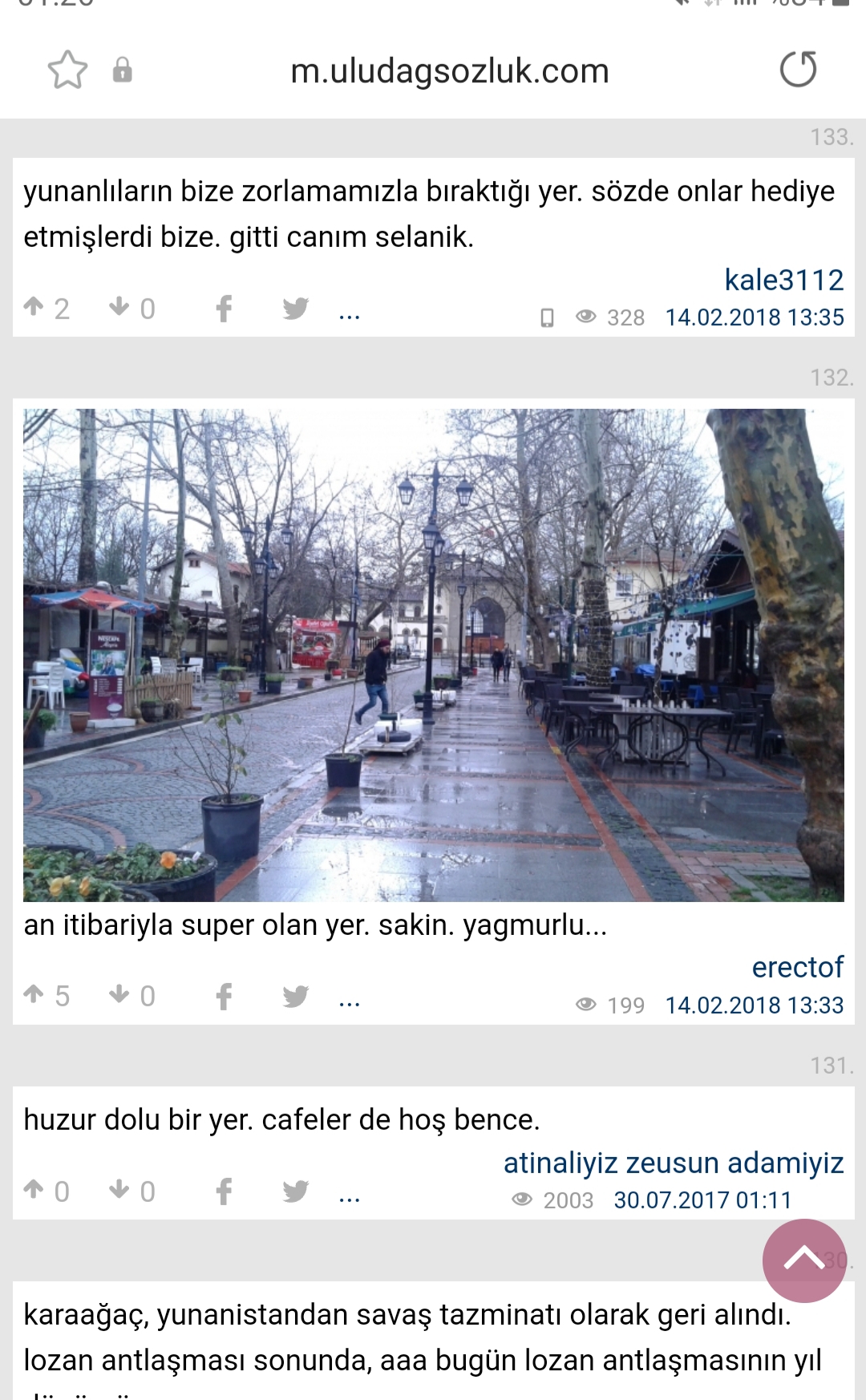Open atinaliyiz zeusun adamiyiz's profile
This screenshot has width=866, height=1400.
point(673,1163)
